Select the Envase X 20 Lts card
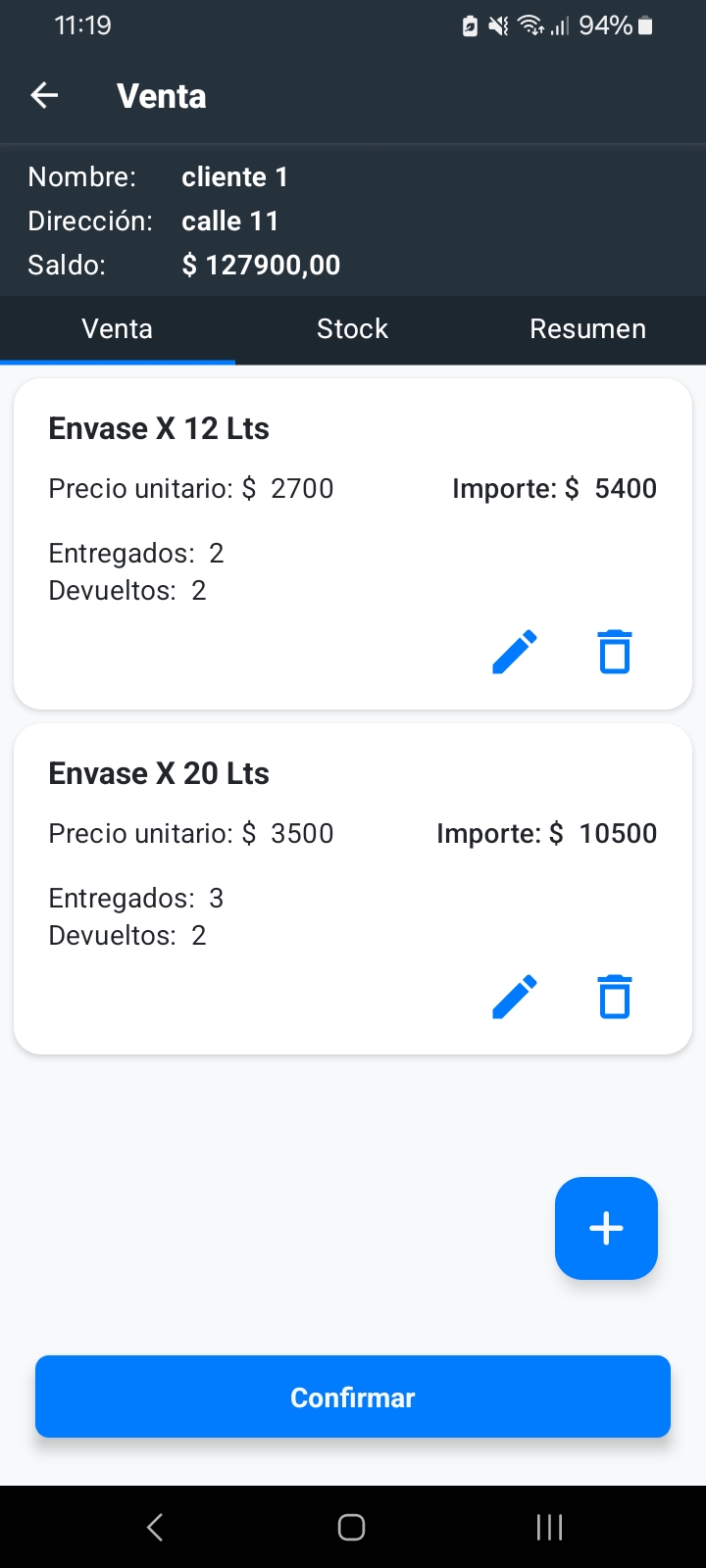 (352, 887)
